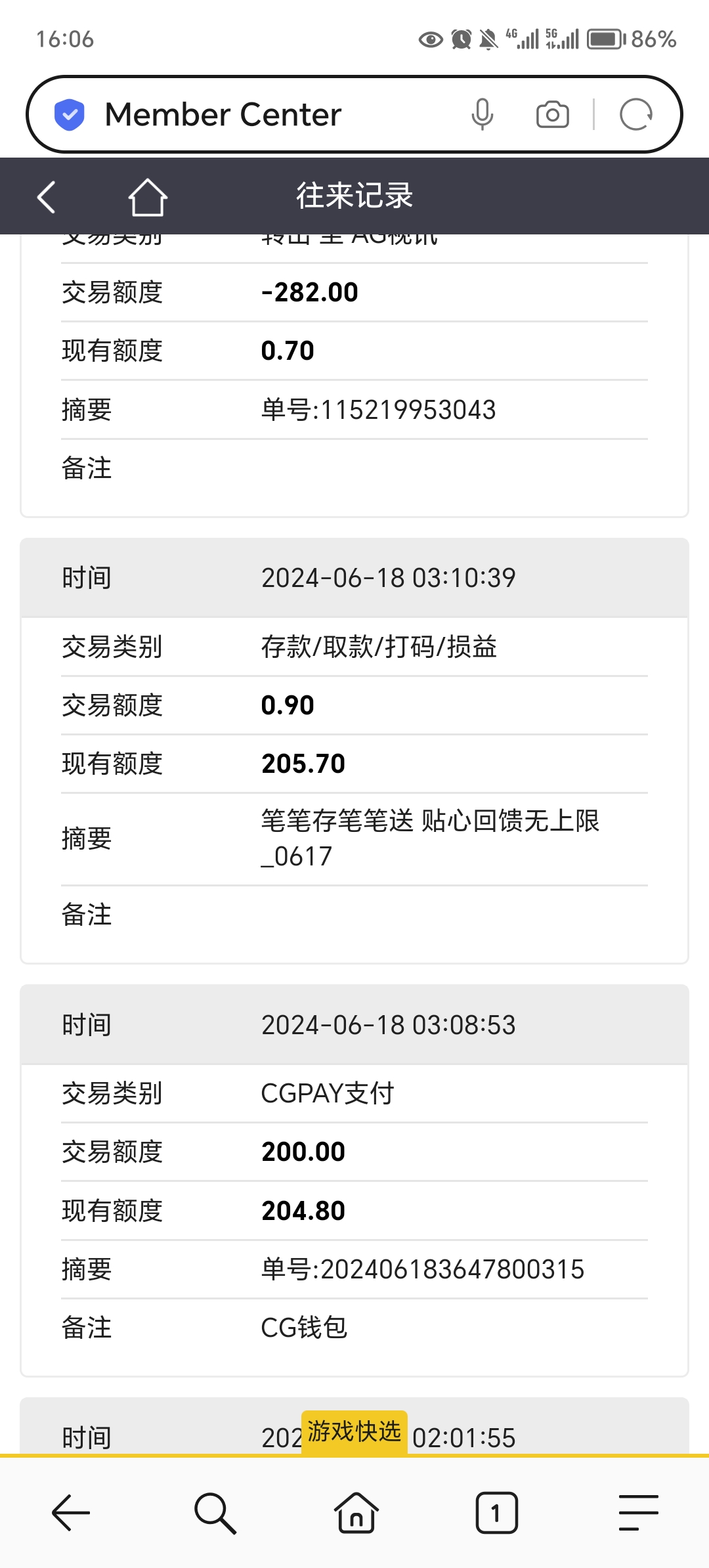709x1568 pixels.
Task: Open the 游戏快选 quick game selector
Action: (x=354, y=1431)
